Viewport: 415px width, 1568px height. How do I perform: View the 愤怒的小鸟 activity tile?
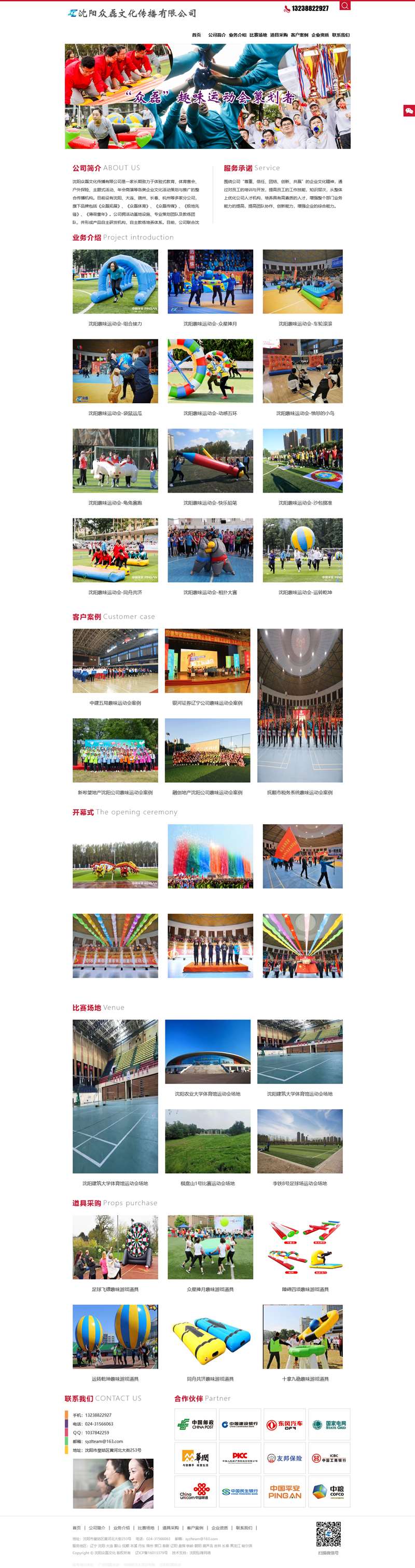pos(302,371)
